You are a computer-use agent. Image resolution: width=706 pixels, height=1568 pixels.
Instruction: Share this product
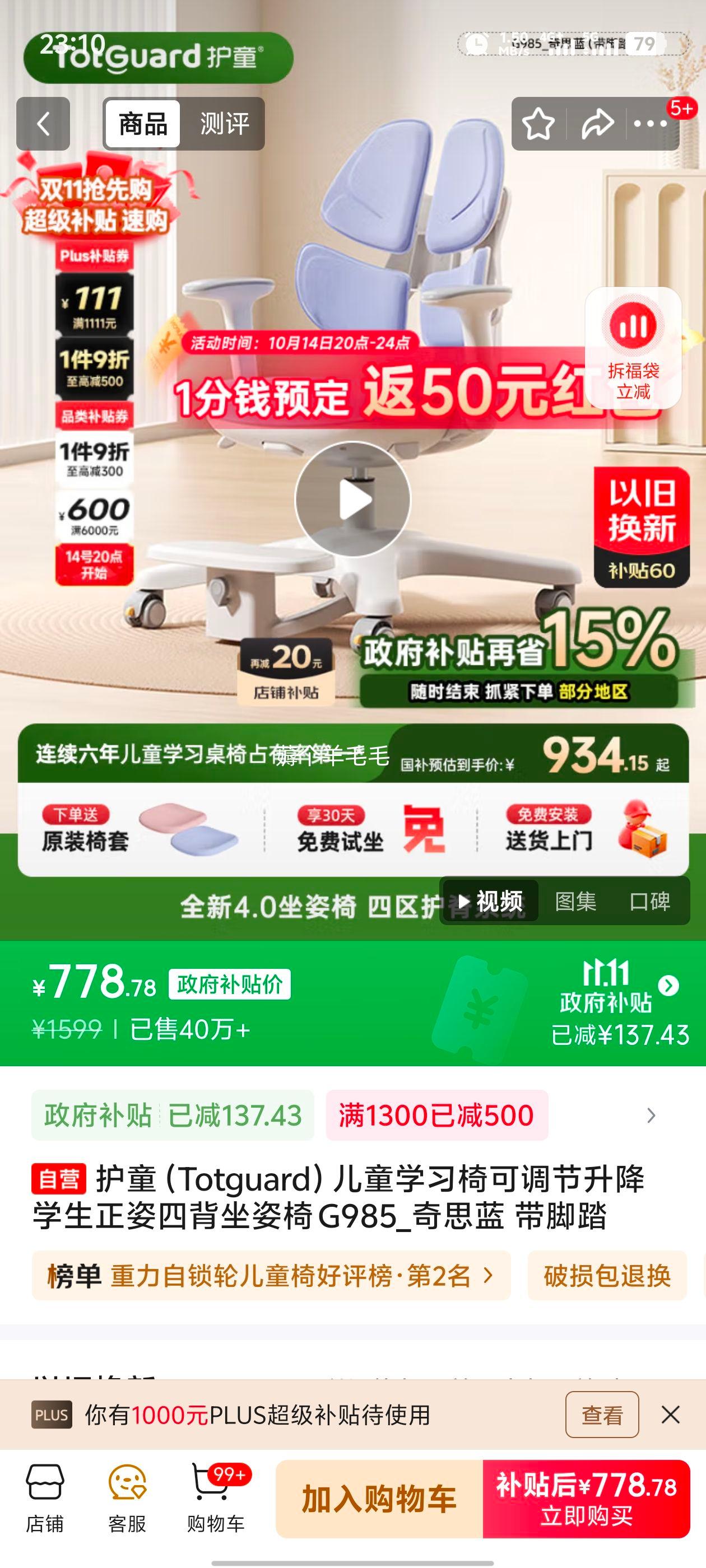597,124
